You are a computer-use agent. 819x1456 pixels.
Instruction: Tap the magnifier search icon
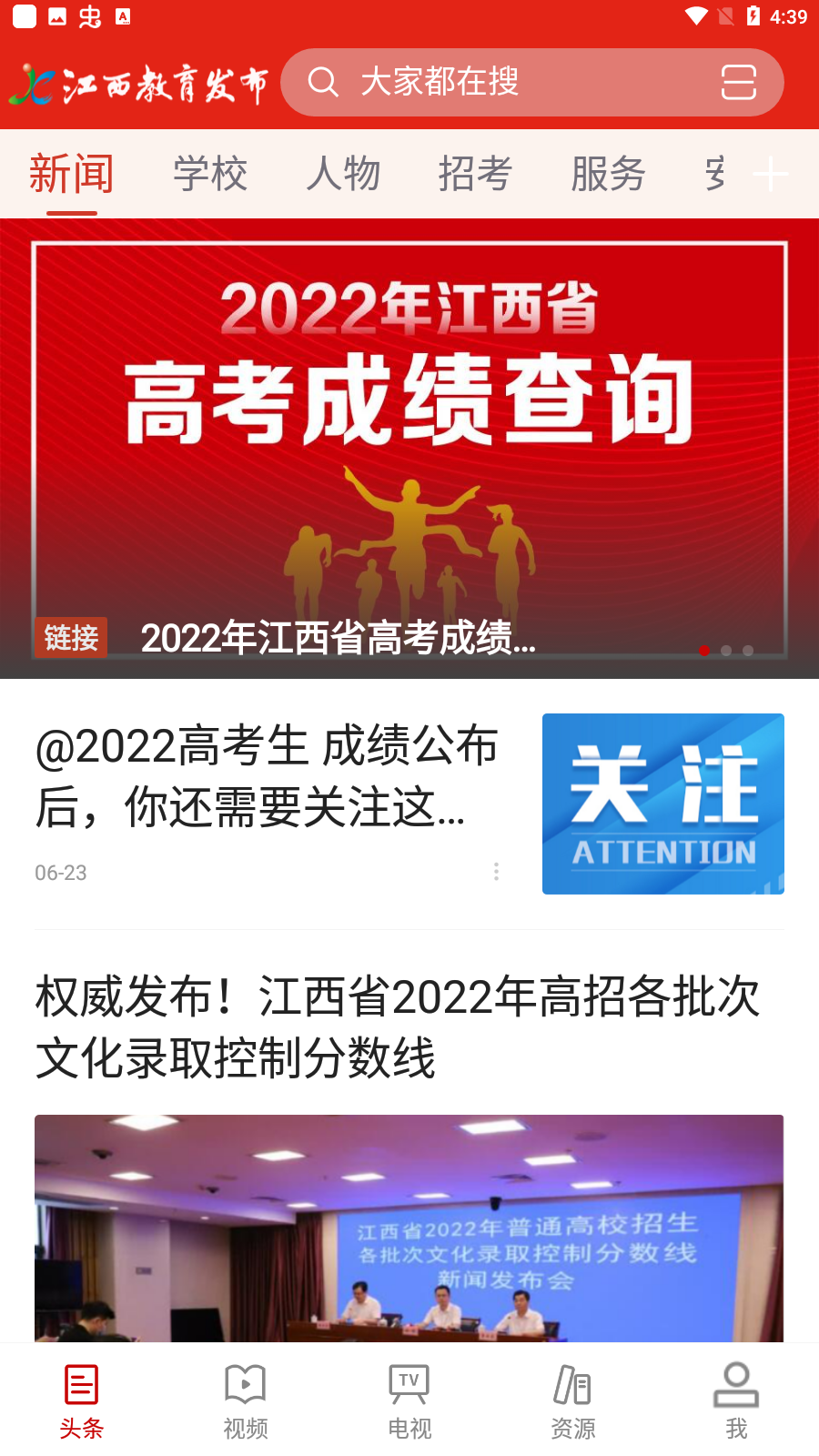[323, 83]
